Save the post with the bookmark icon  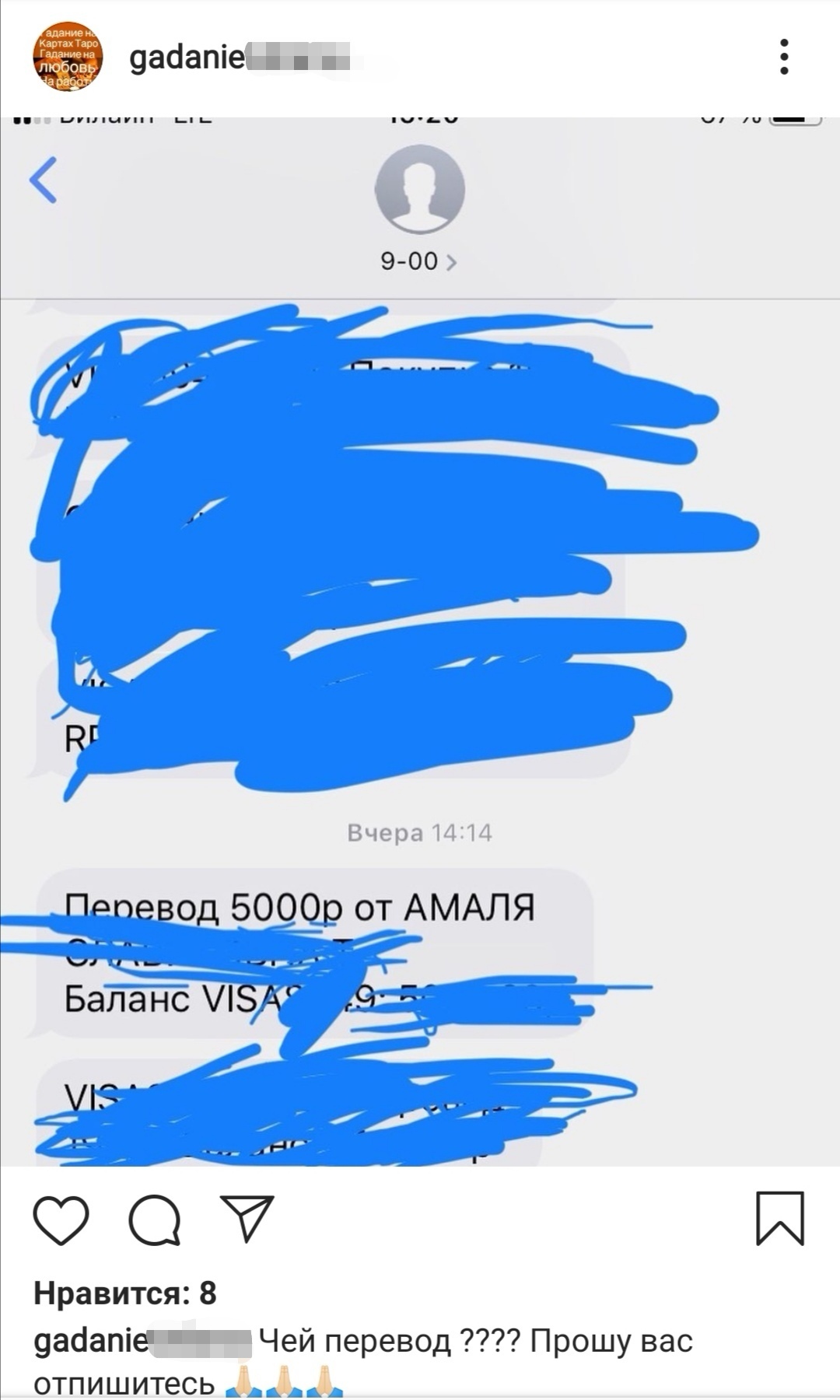coord(779,1219)
